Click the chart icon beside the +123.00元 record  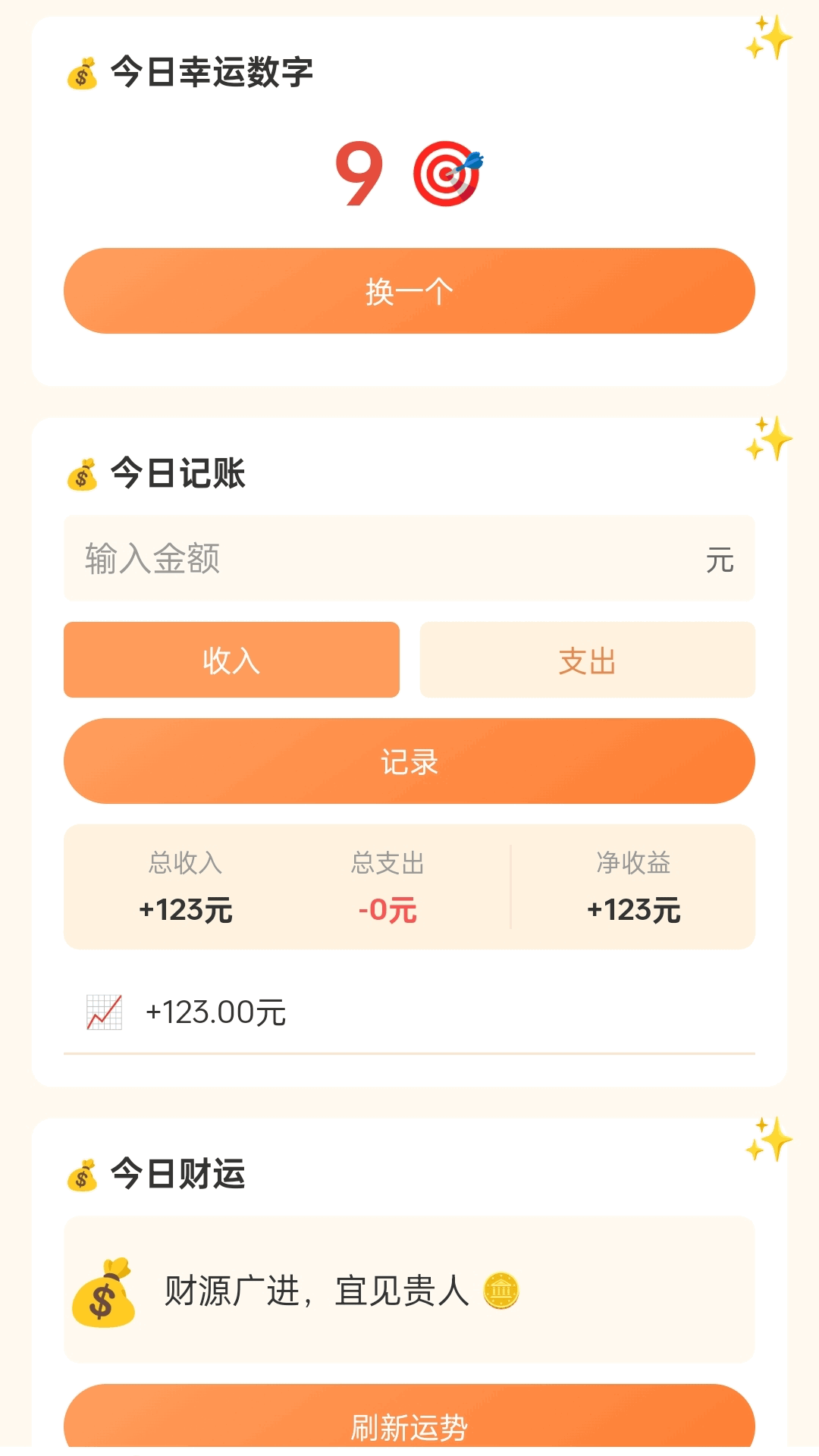coord(104,1012)
